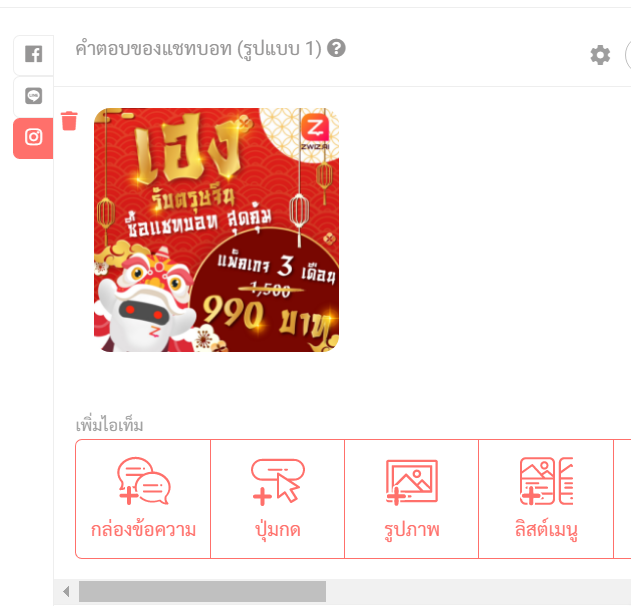Click the horizontal scrollbar left arrow

(66, 592)
